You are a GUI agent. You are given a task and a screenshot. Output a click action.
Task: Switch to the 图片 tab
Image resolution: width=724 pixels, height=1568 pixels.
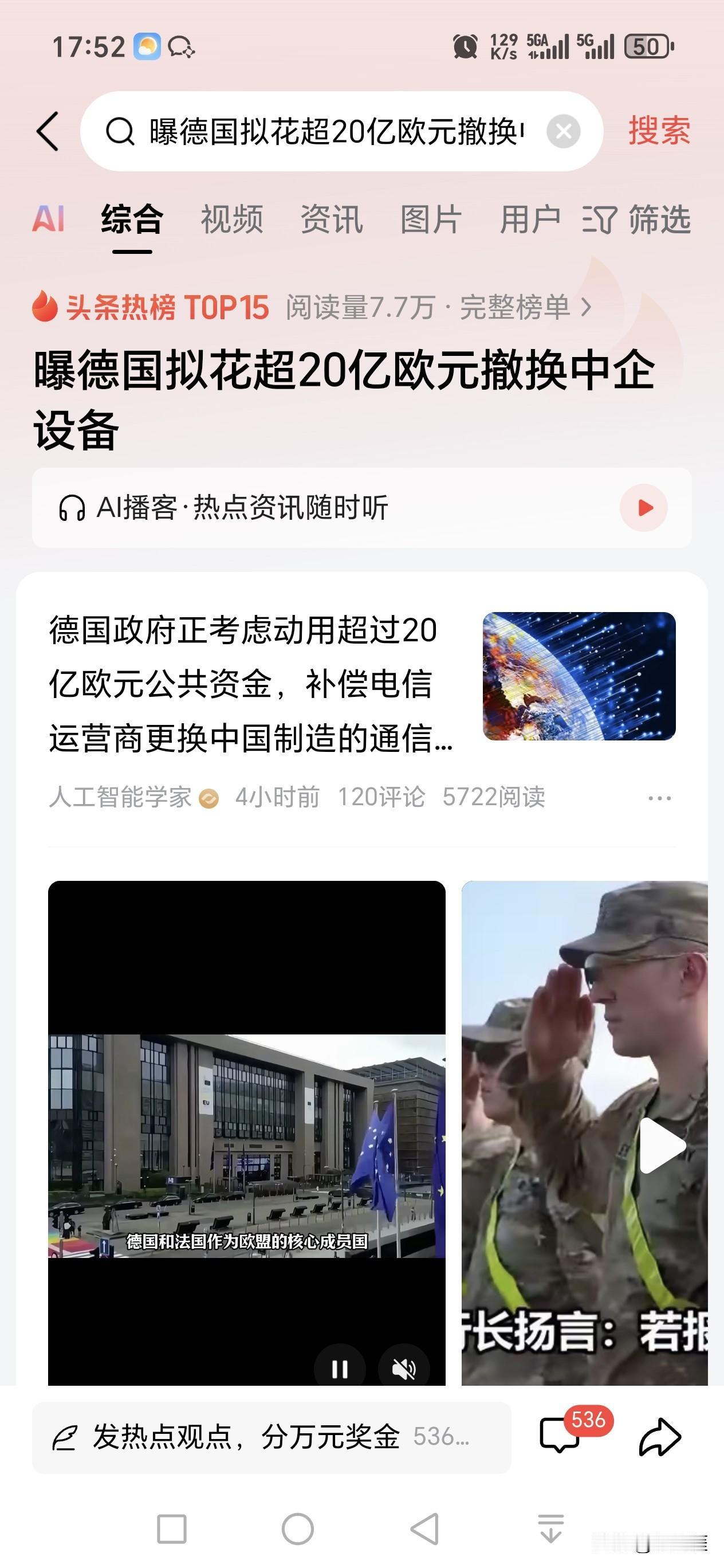click(430, 220)
